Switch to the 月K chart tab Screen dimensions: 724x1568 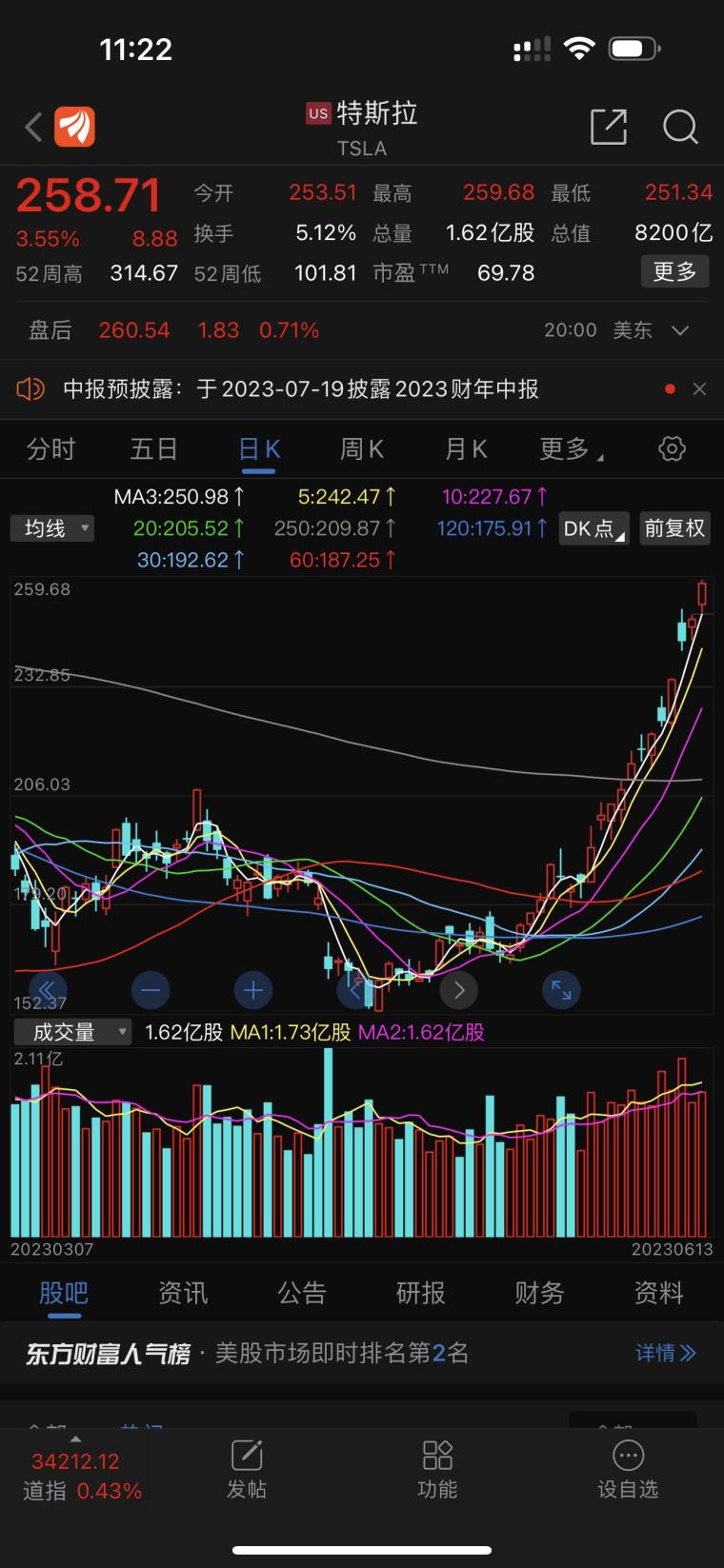click(466, 448)
